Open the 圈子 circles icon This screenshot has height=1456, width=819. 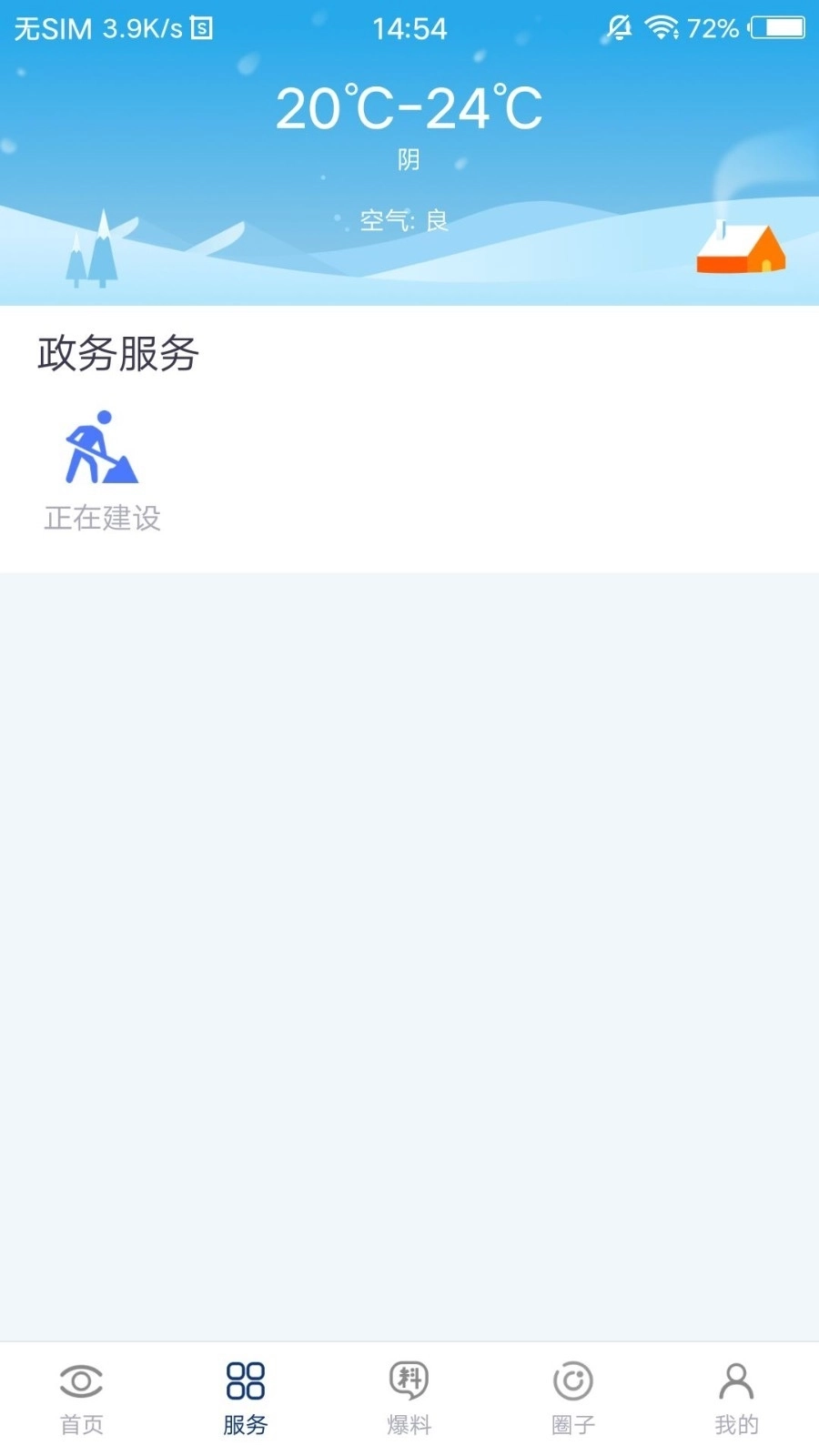click(x=571, y=1381)
